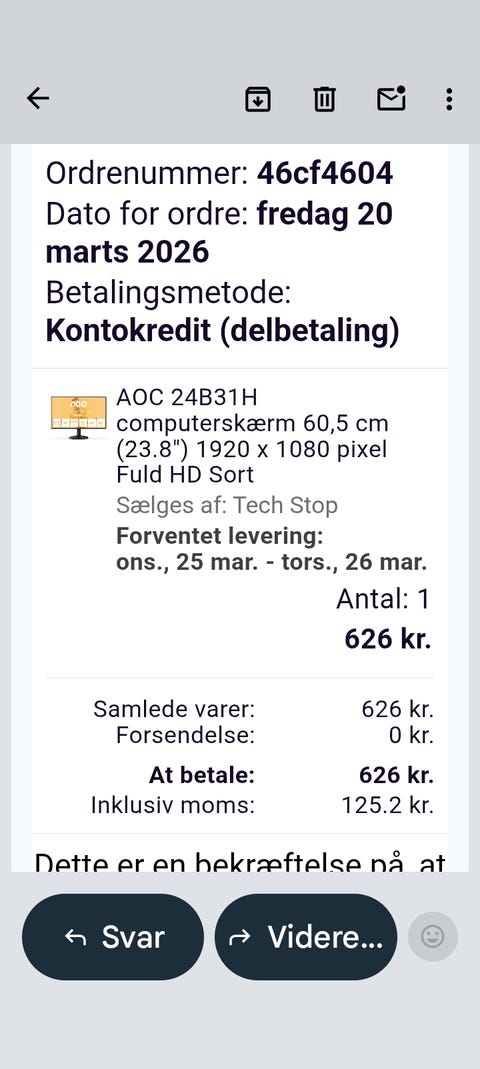Go back to the inbox
The image size is (480, 1069).
38,99
